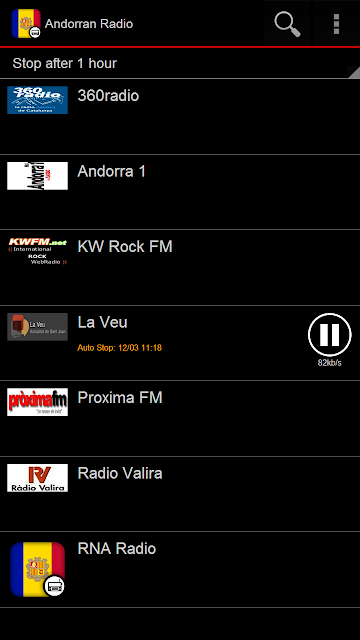
Task: Open the search magnifier icon
Action: (287, 24)
